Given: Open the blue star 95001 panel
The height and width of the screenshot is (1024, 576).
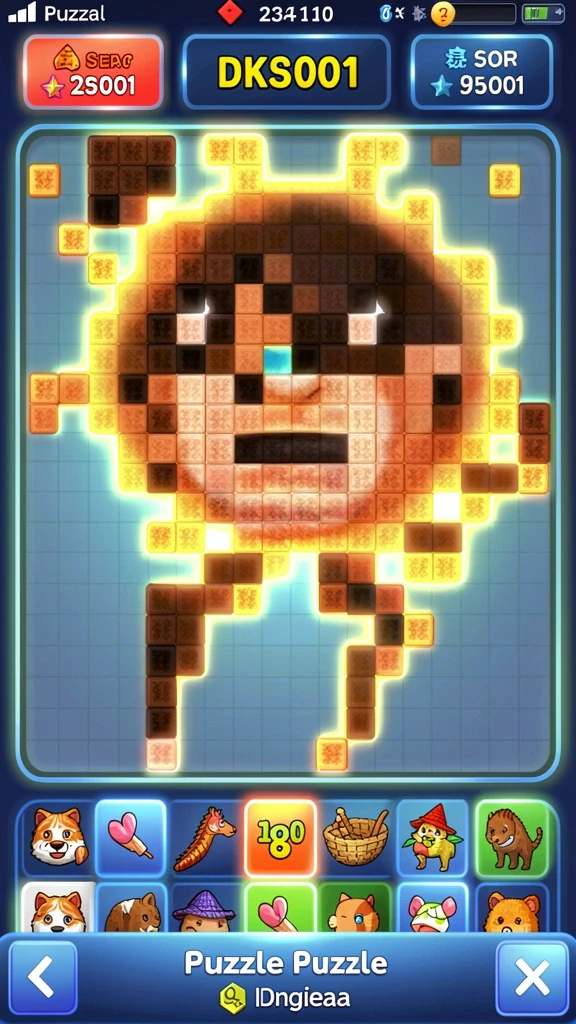Looking at the screenshot, I should pos(481,72).
